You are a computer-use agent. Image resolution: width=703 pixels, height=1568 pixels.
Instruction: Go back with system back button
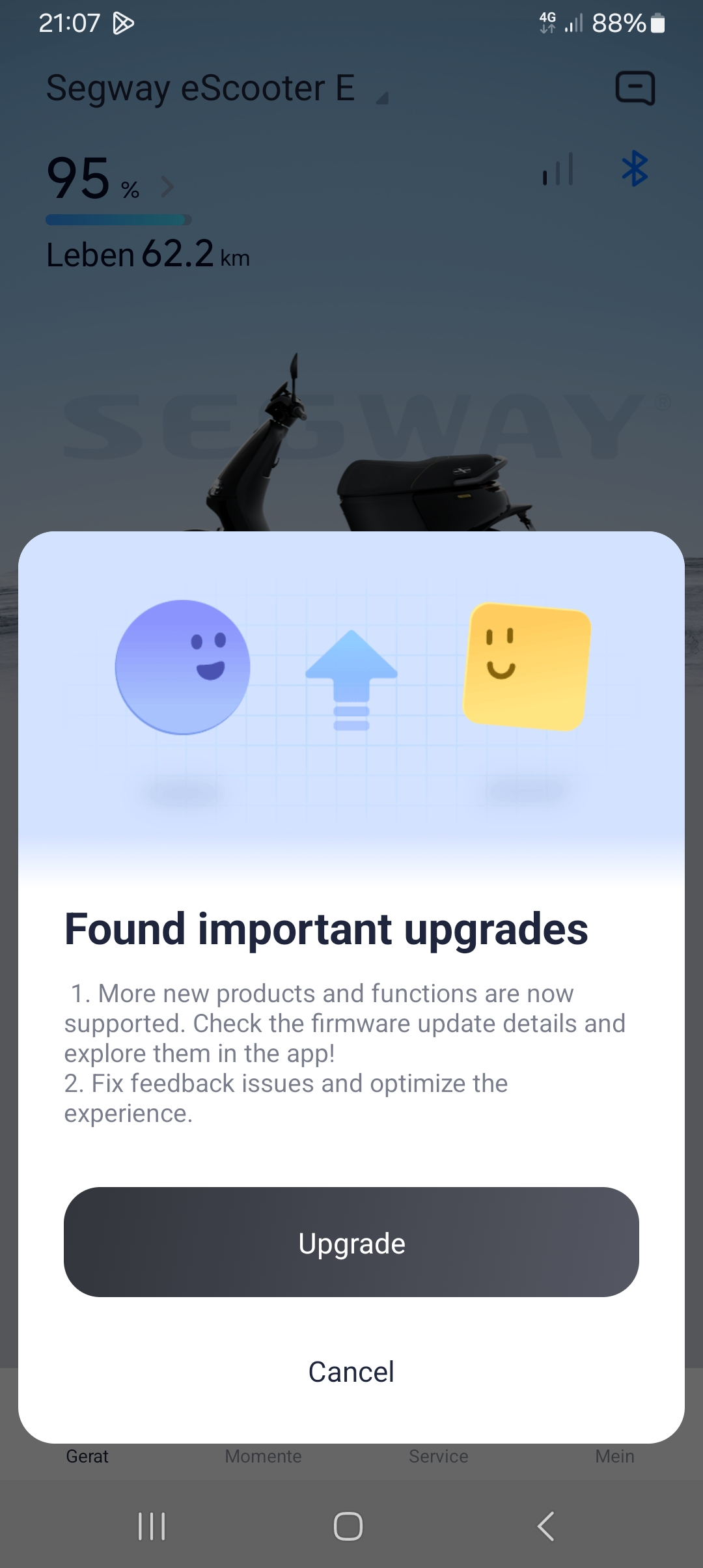(x=545, y=1526)
